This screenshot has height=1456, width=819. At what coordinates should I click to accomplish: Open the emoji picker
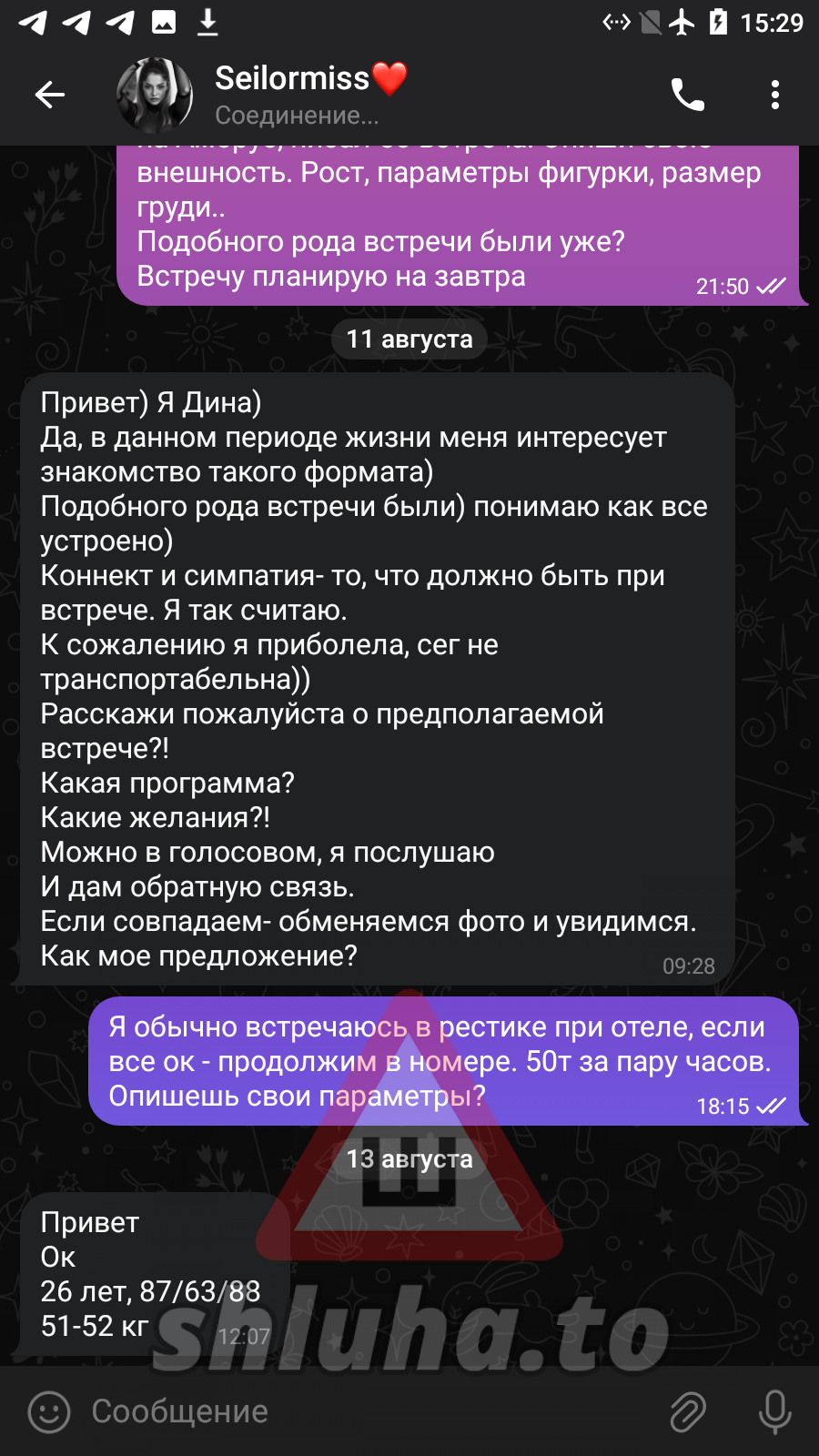tap(49, 1412)
